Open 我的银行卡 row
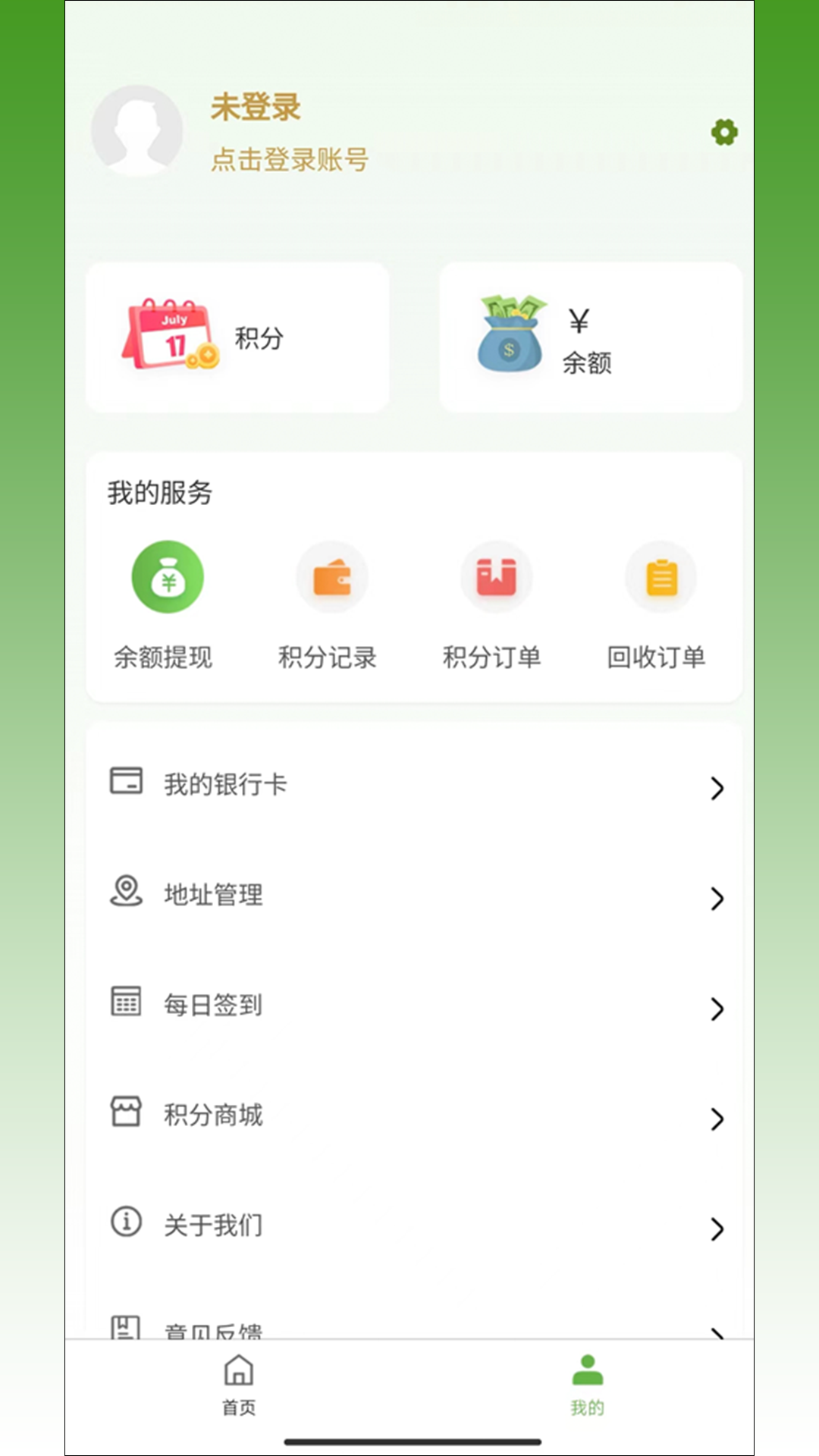 (414, 785)
